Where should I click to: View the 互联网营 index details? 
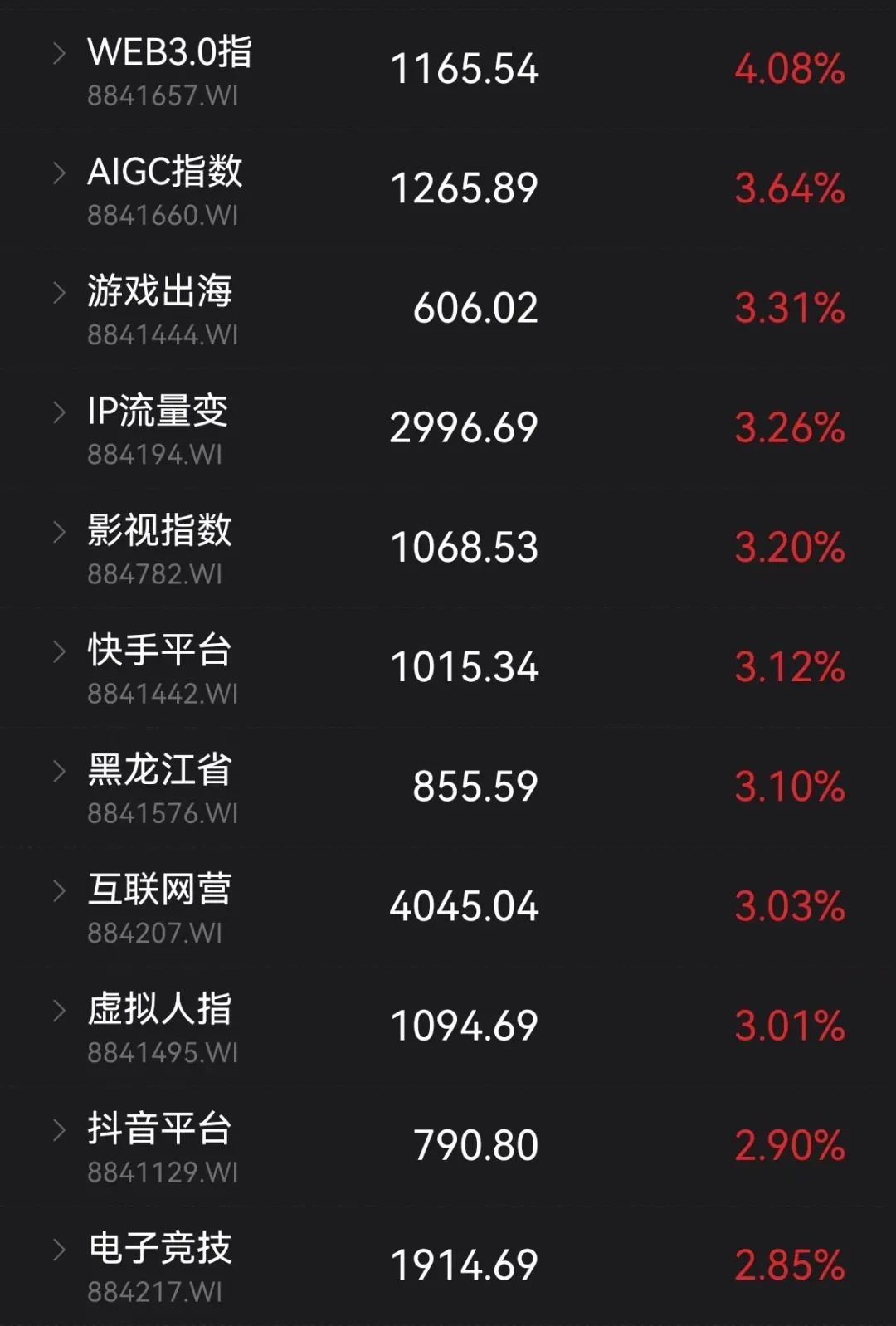click(448, 907)
